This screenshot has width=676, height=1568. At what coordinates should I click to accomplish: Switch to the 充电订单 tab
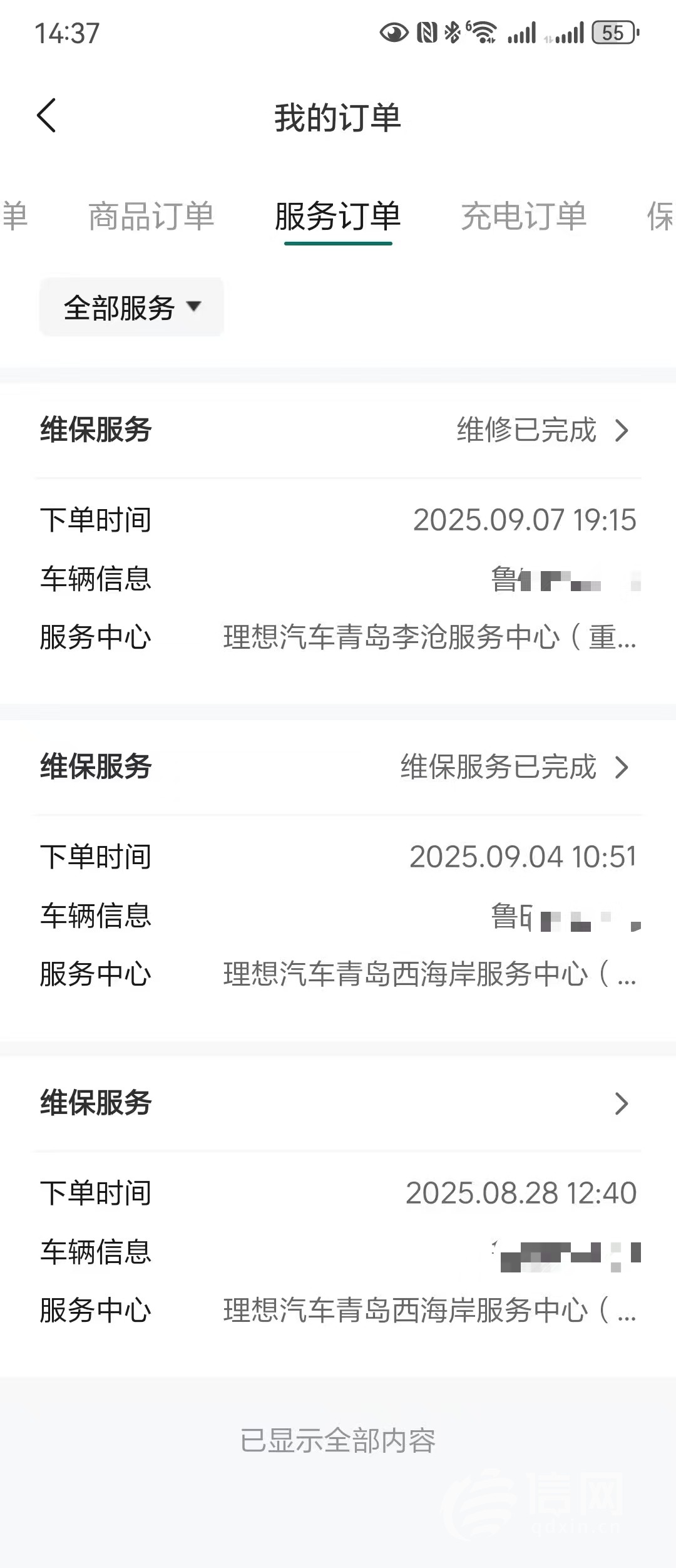tap(524, 217)
